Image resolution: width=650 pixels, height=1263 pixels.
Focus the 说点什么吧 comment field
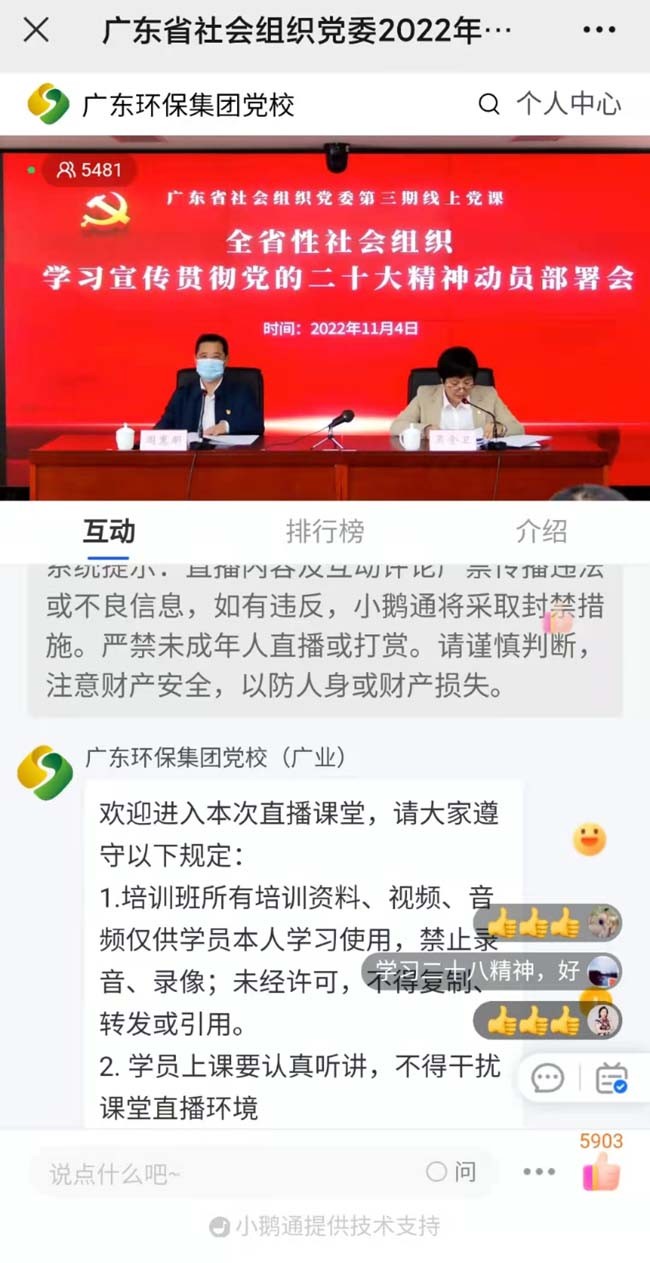coord(220,1173)
